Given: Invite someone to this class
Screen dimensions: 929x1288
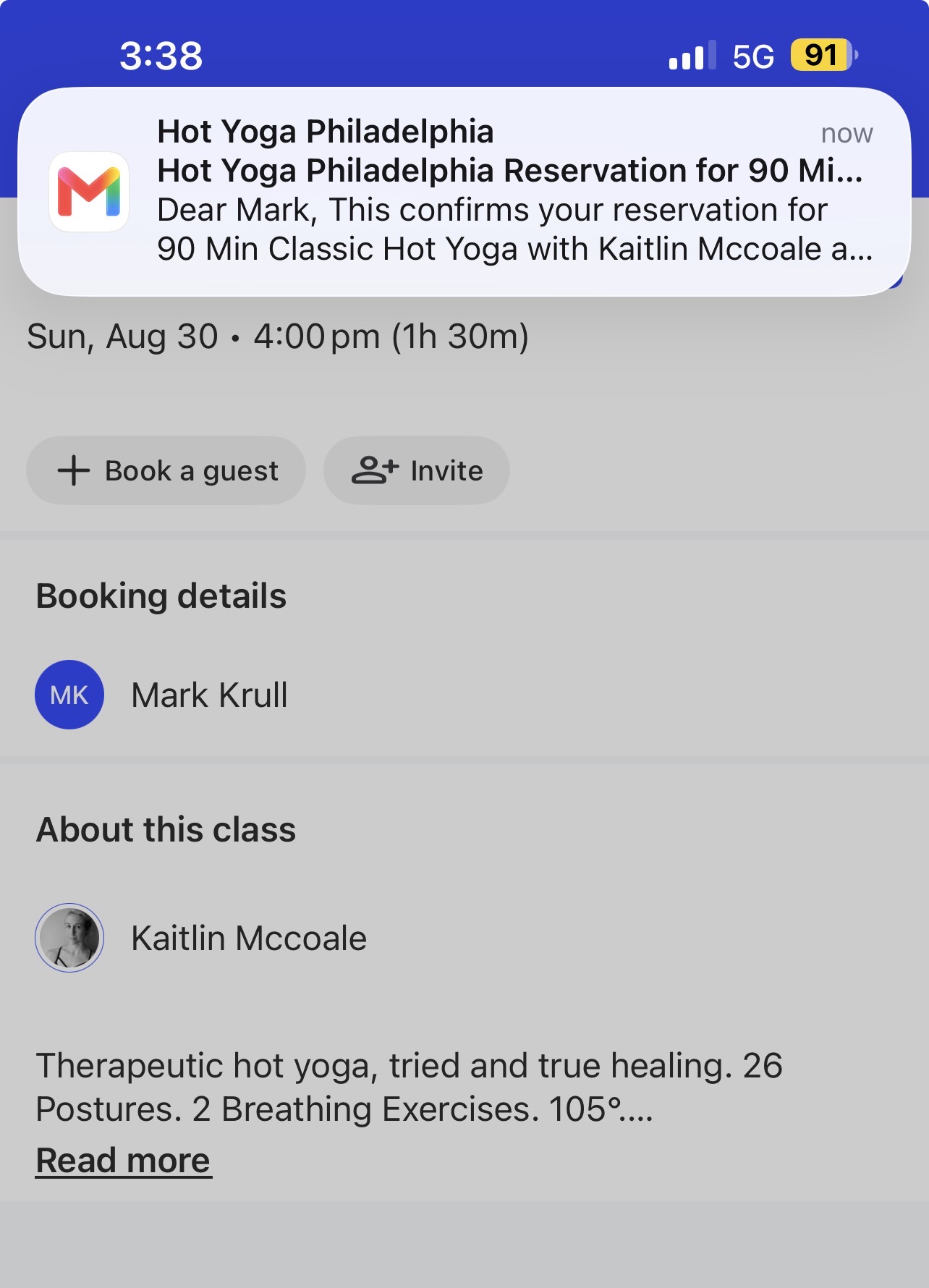Looking at the screenshot, I should [417, 470].
